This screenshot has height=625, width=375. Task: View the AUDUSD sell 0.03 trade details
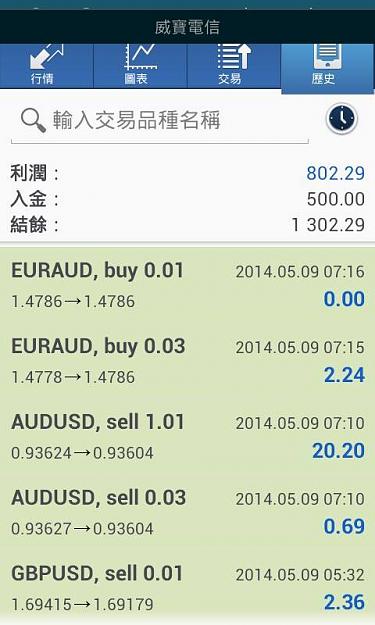[x=187, y=512]
